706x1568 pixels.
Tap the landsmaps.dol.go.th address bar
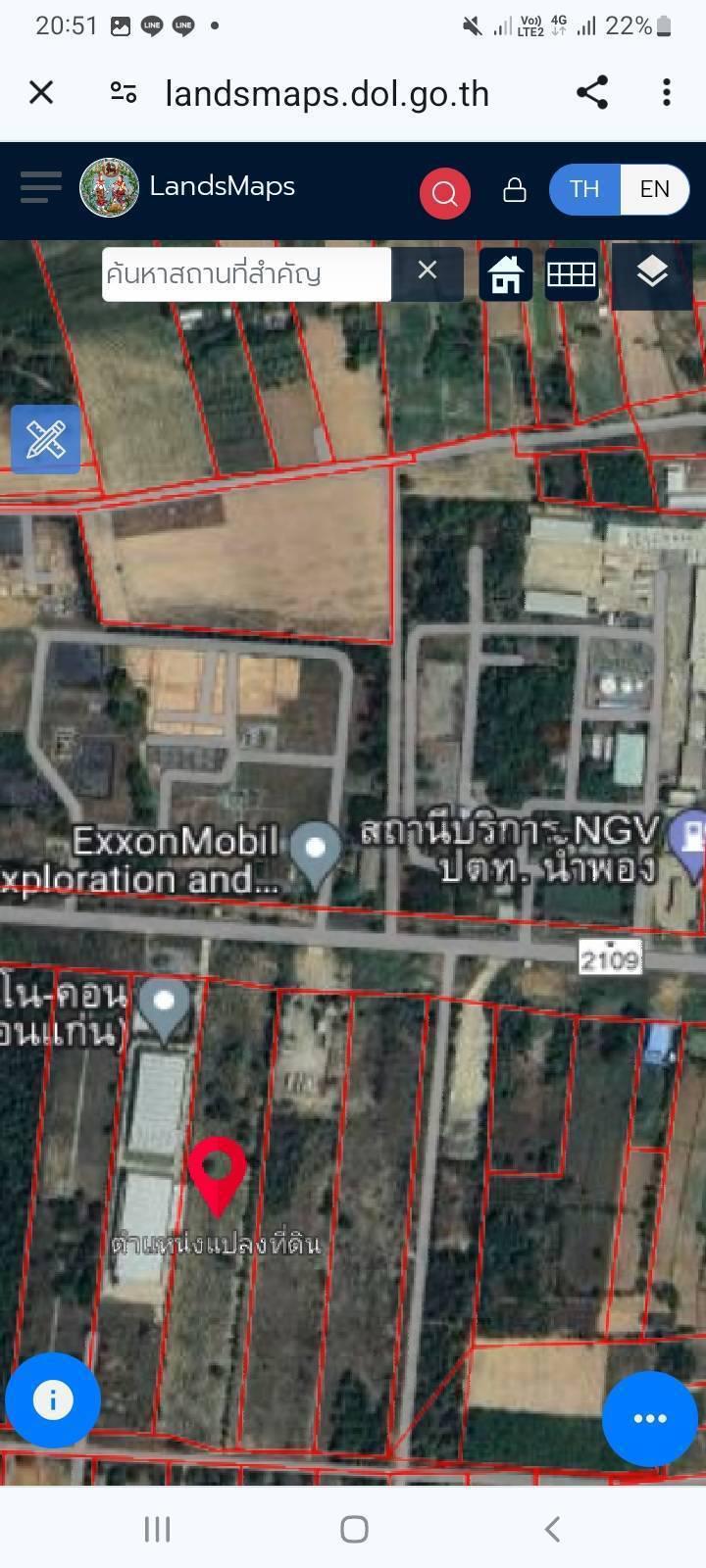pyautogui.click(x=328, y=94)
